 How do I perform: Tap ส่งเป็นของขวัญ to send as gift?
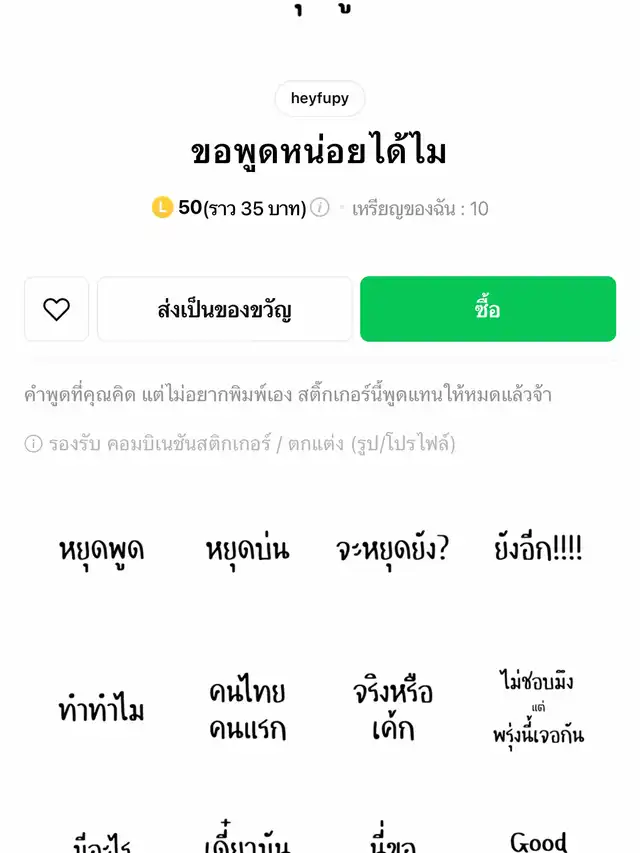[224, 309]
